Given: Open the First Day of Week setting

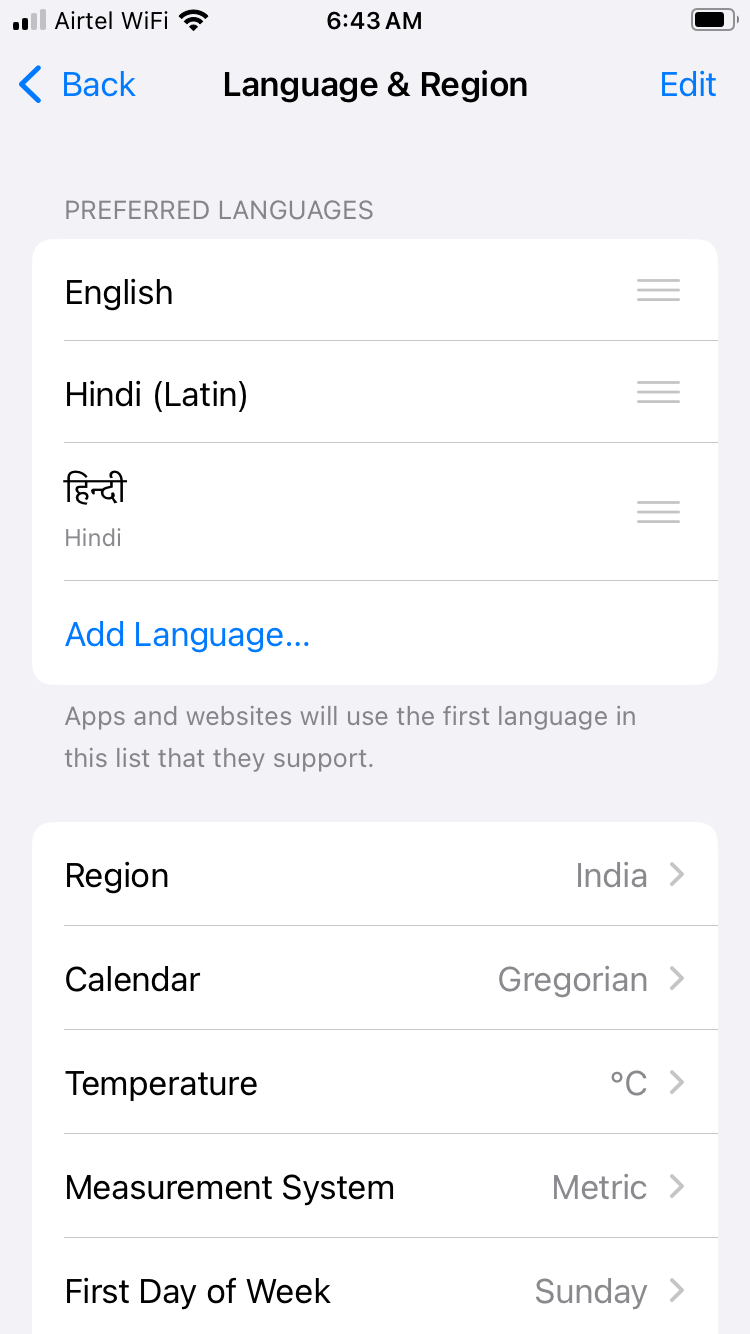Looking at the screenshot, I should (x=375, y=1290).
